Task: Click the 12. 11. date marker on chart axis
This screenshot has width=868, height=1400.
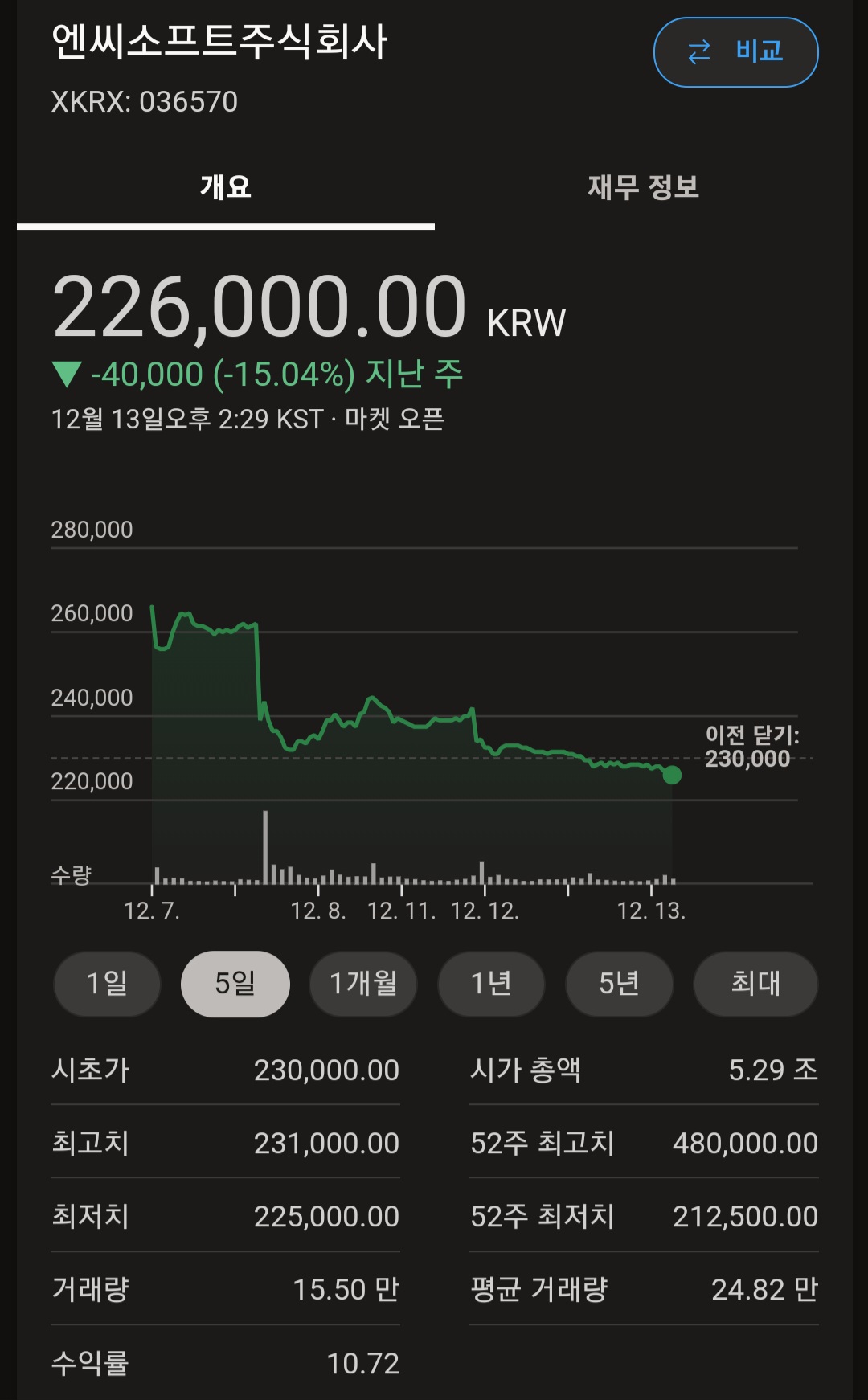Action: click(403, 912)
